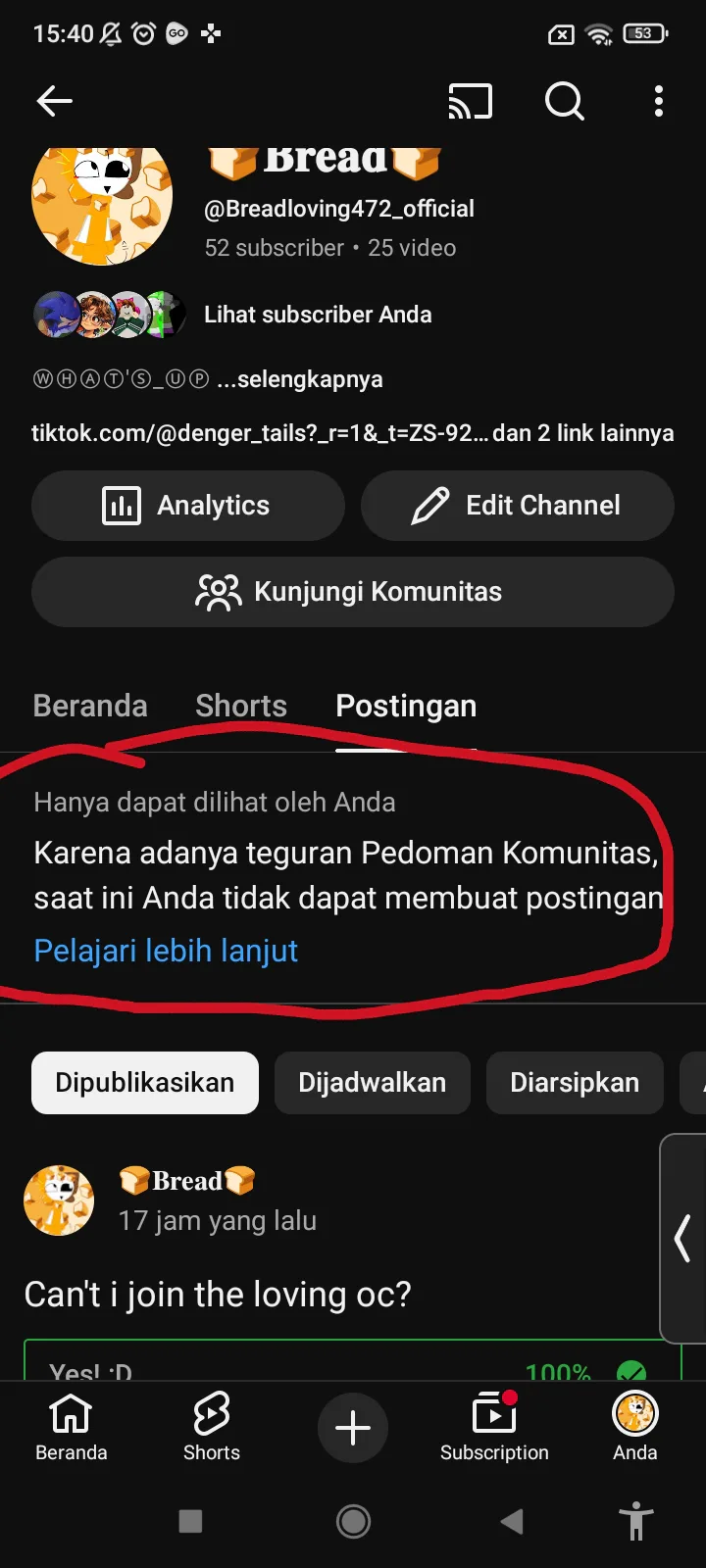The height and width of the screenshot is (1568, 706).
Task: Open the cast to device icon
Action: pos(471,101)
